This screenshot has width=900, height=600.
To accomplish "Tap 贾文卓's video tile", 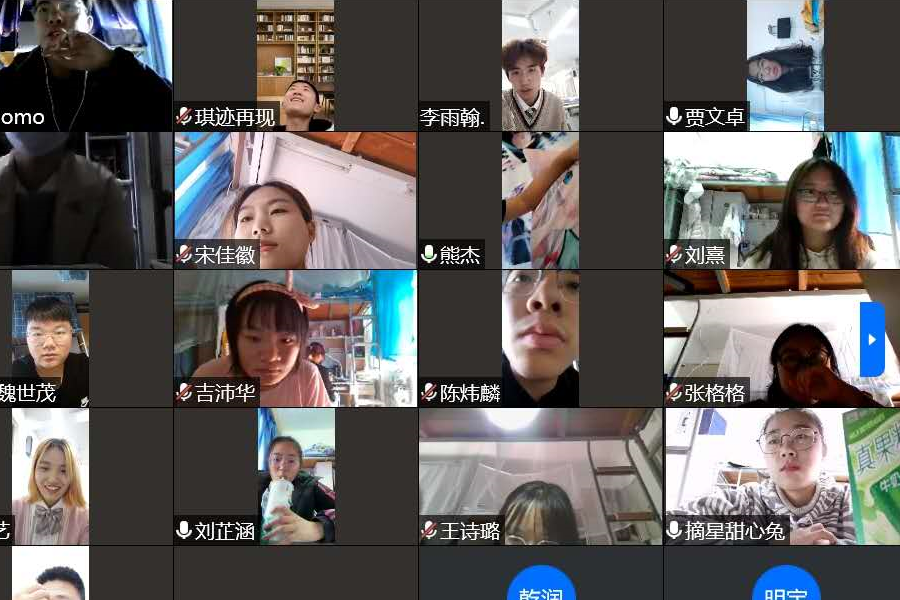I will click(x=785, y=65).
